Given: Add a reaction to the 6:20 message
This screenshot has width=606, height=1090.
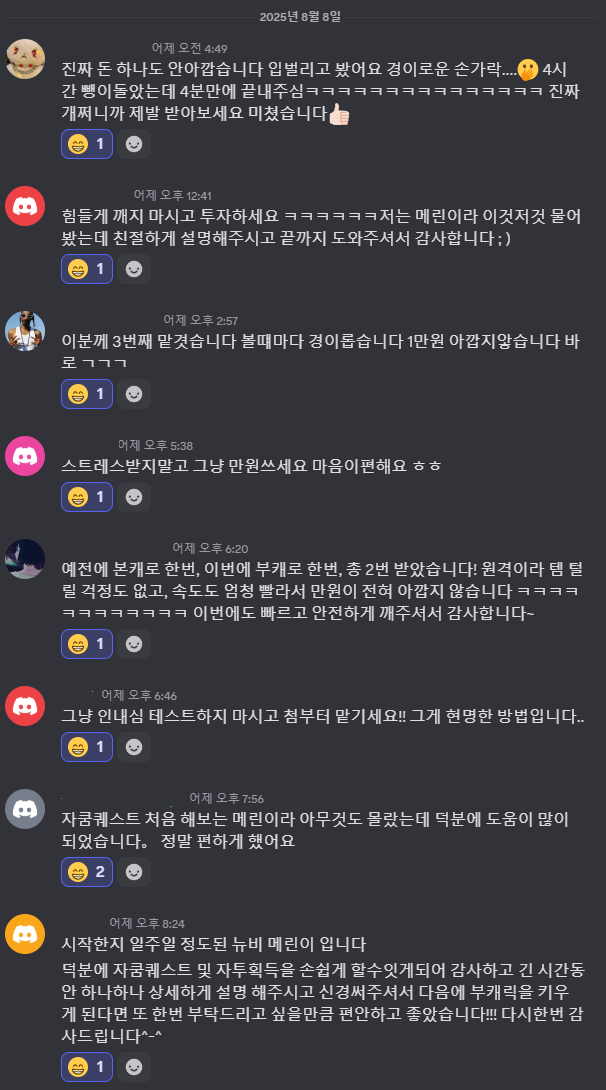Looking at the screenshot, I should click(134, 644).
